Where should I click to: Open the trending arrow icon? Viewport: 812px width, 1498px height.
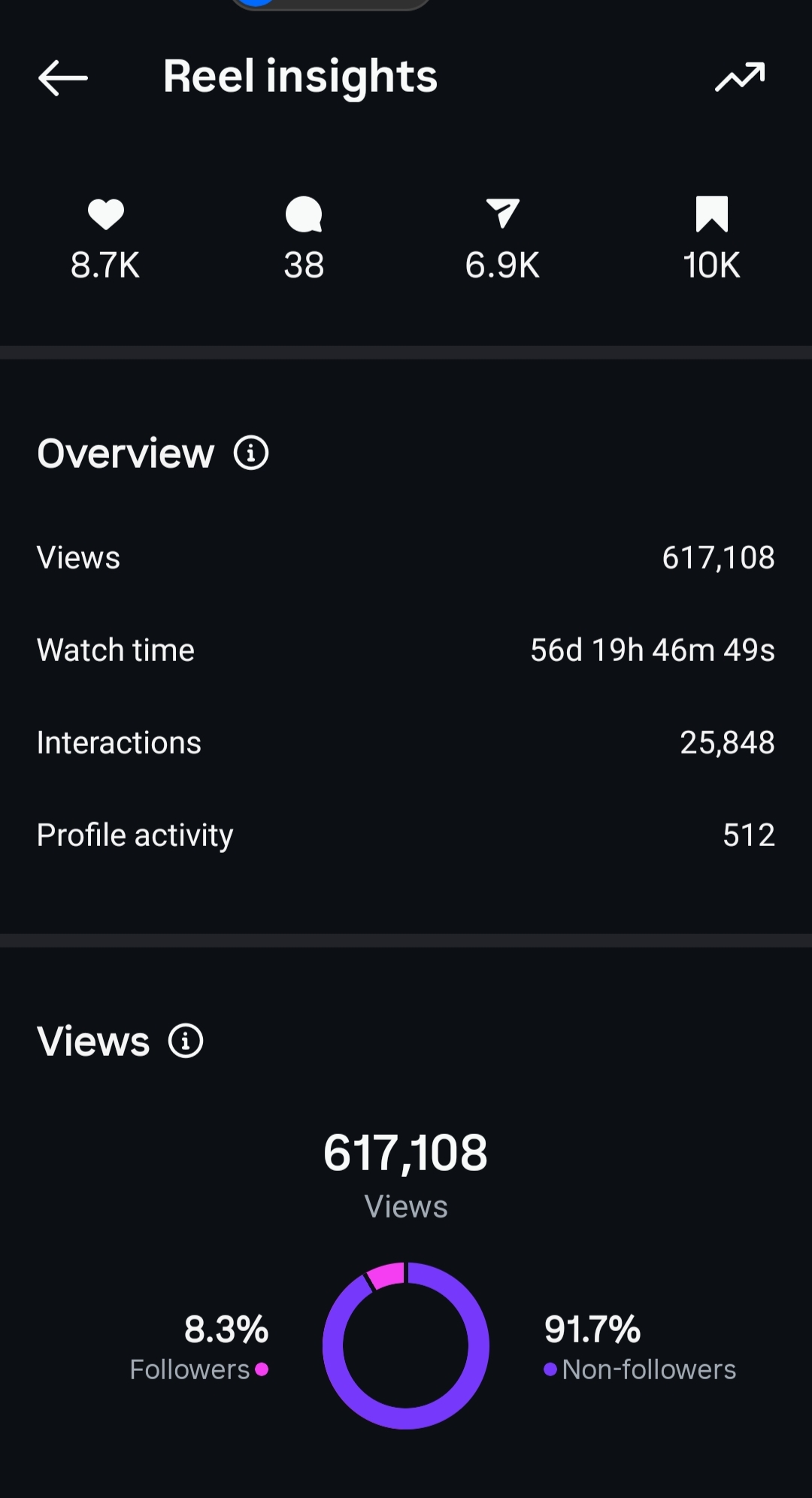tap(740, 77)
